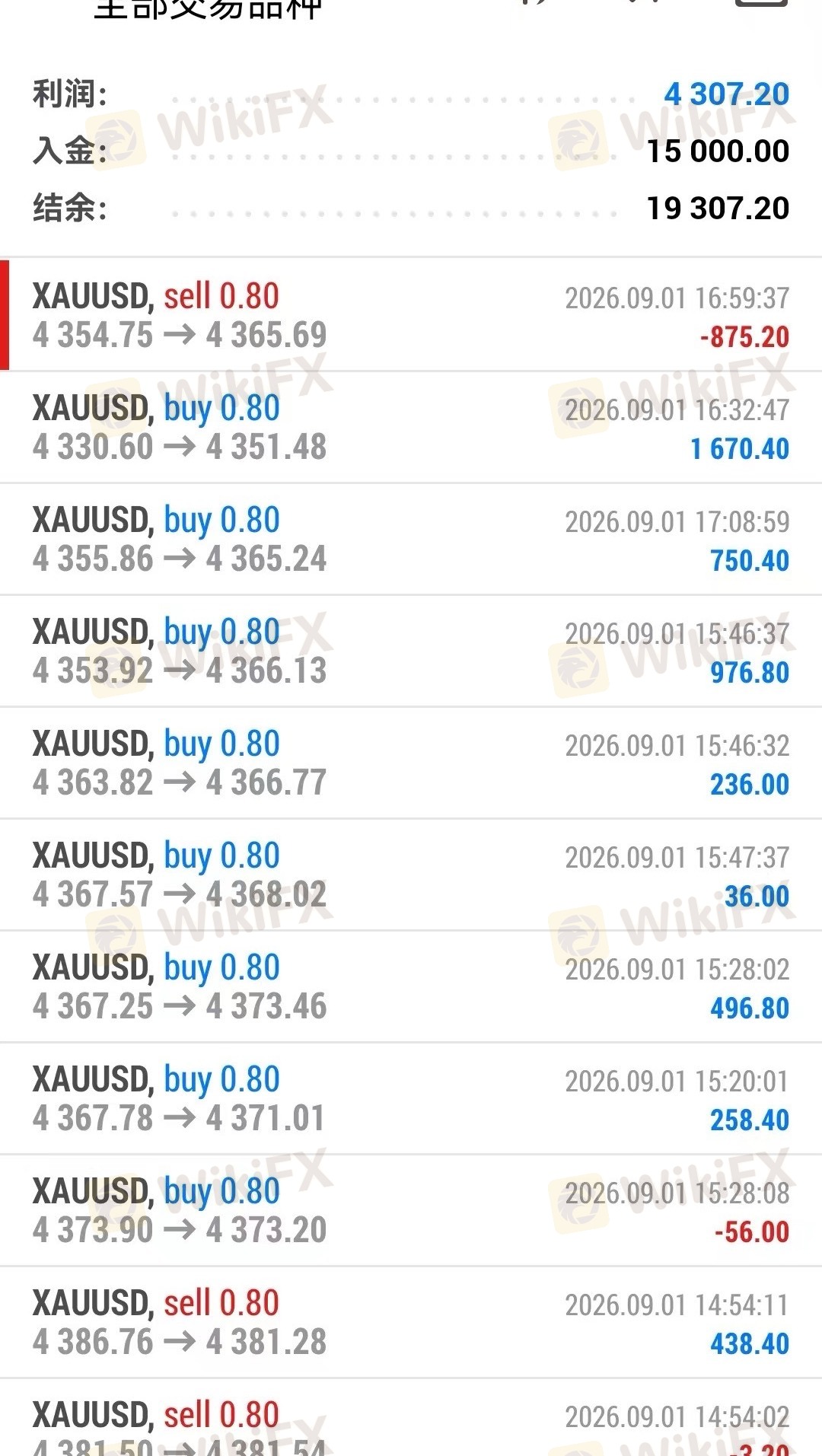
Task: Expand the buy trade with 1 670.40 profit
Action: pos(411,427)
